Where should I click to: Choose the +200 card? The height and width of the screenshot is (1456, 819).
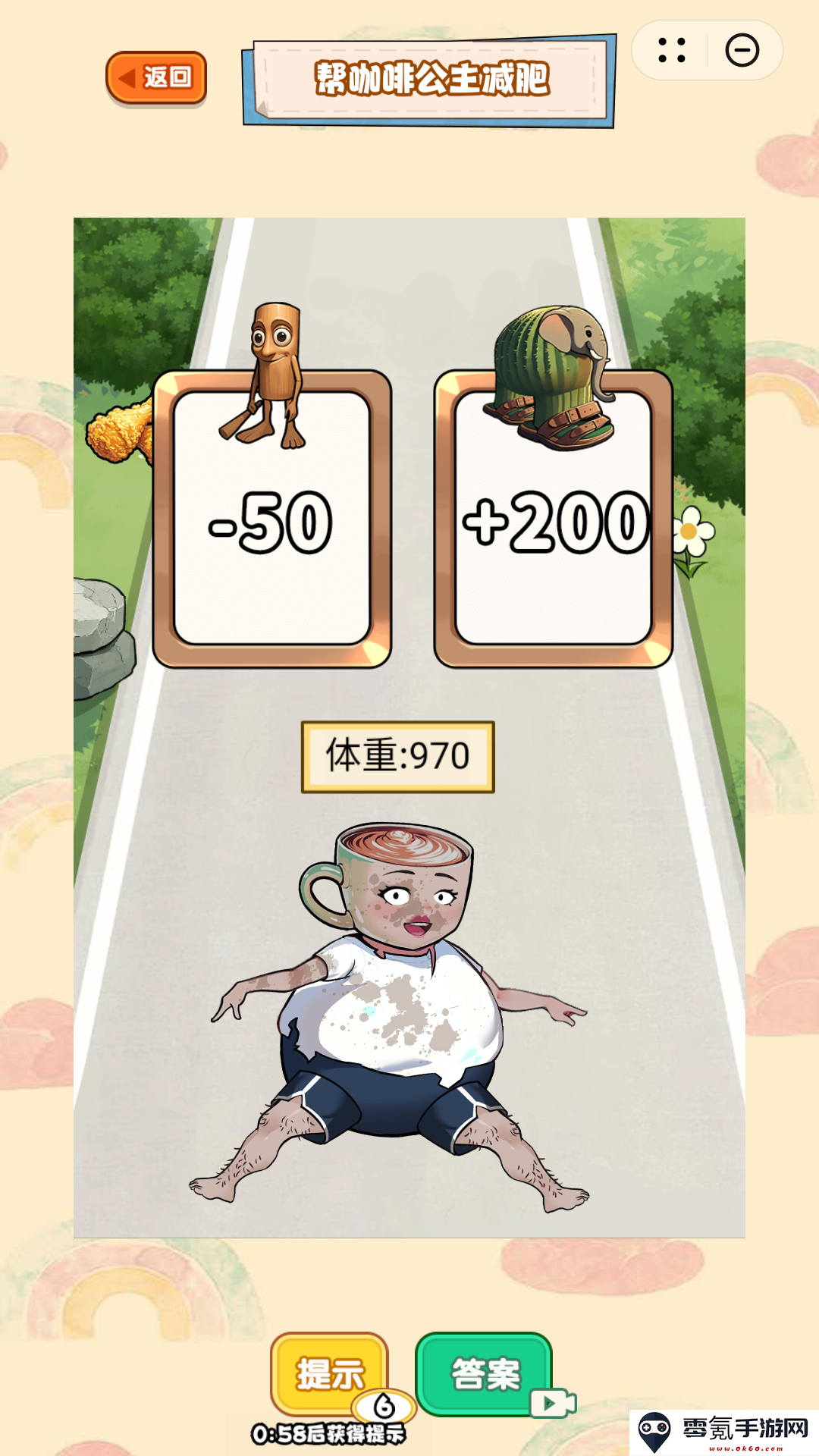(x=554, y=520)
